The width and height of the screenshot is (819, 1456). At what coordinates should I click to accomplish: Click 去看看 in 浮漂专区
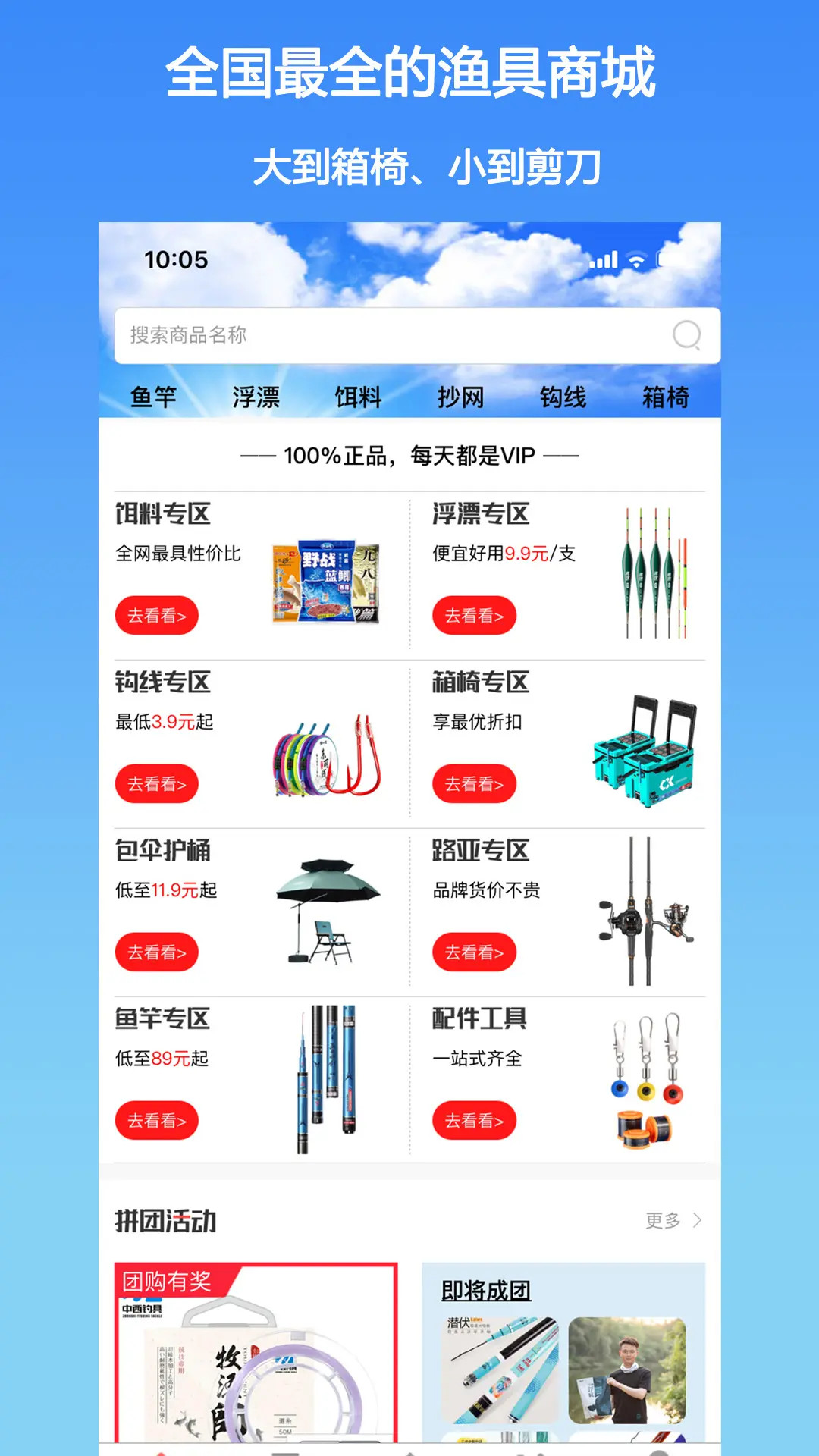(473, 615)
